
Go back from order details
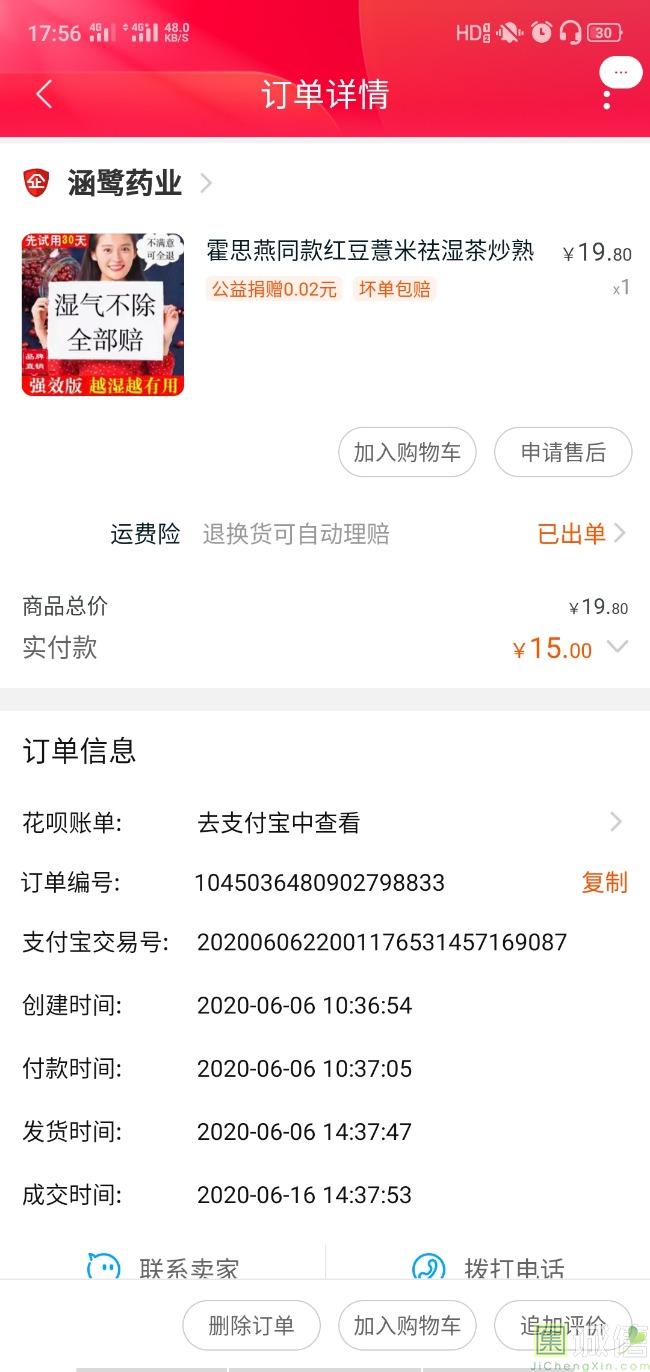click(43, 95)
